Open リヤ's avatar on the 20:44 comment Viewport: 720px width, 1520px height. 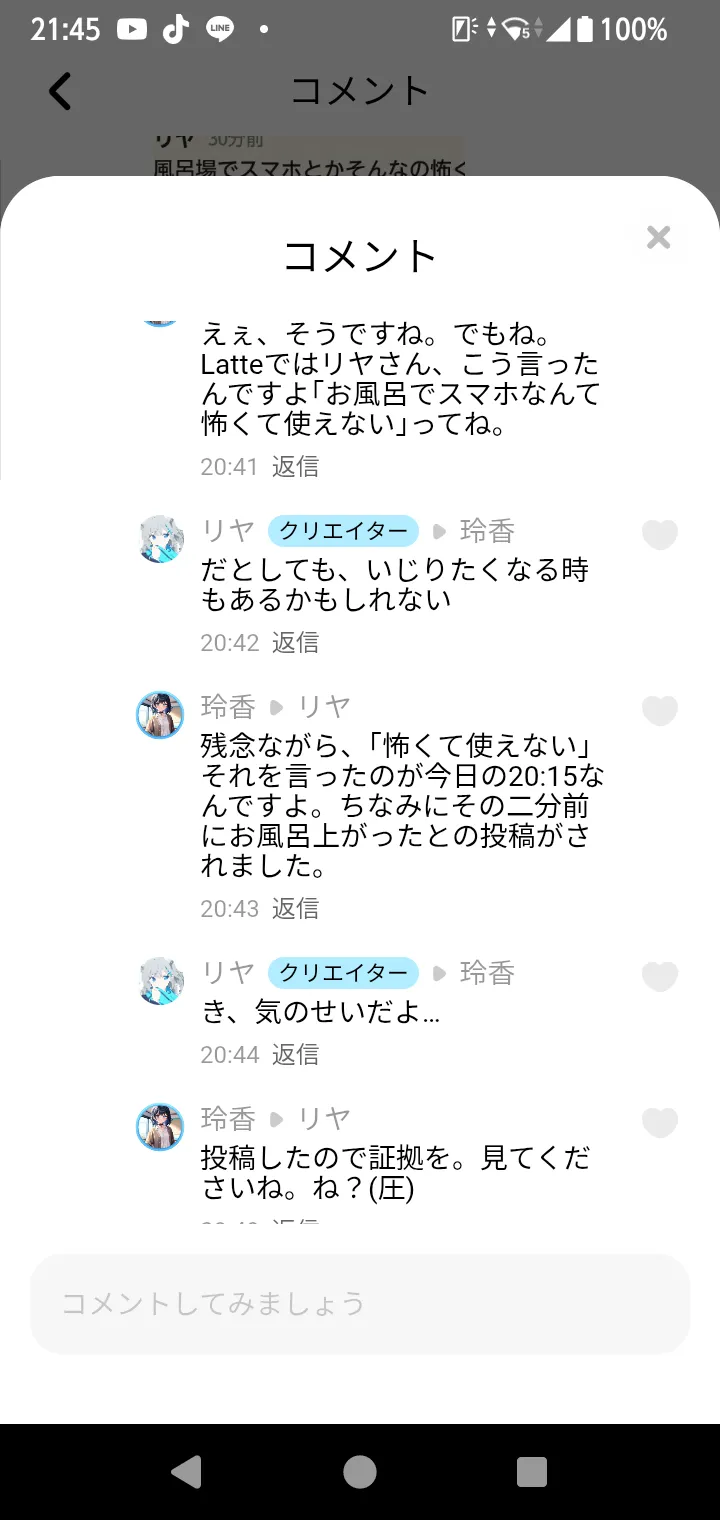[x=160, y=980]
